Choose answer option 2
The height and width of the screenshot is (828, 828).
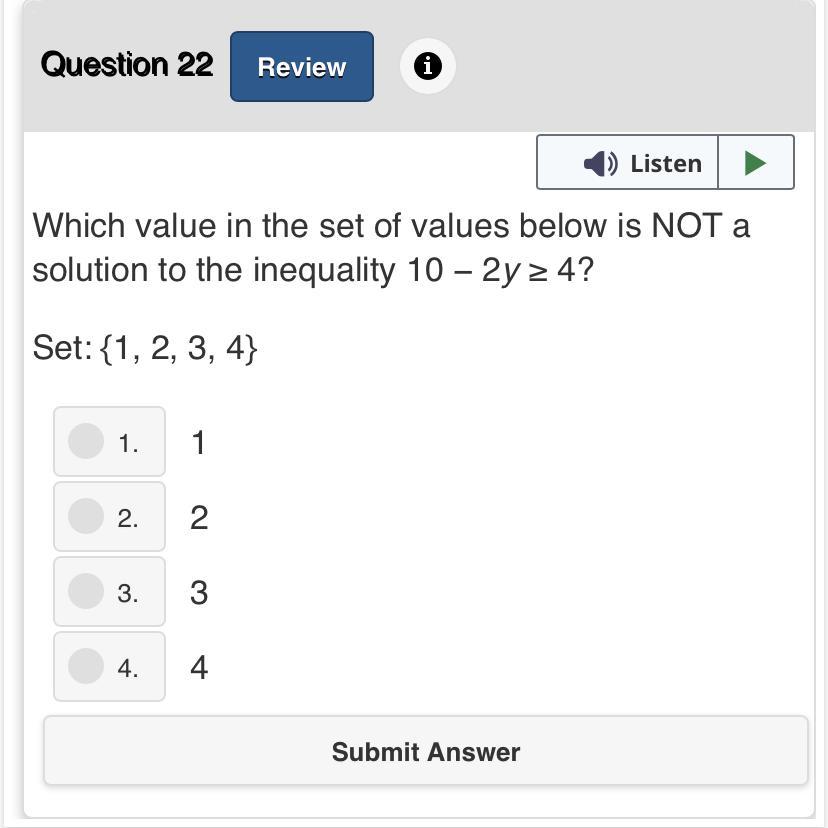tap(109, 516)
